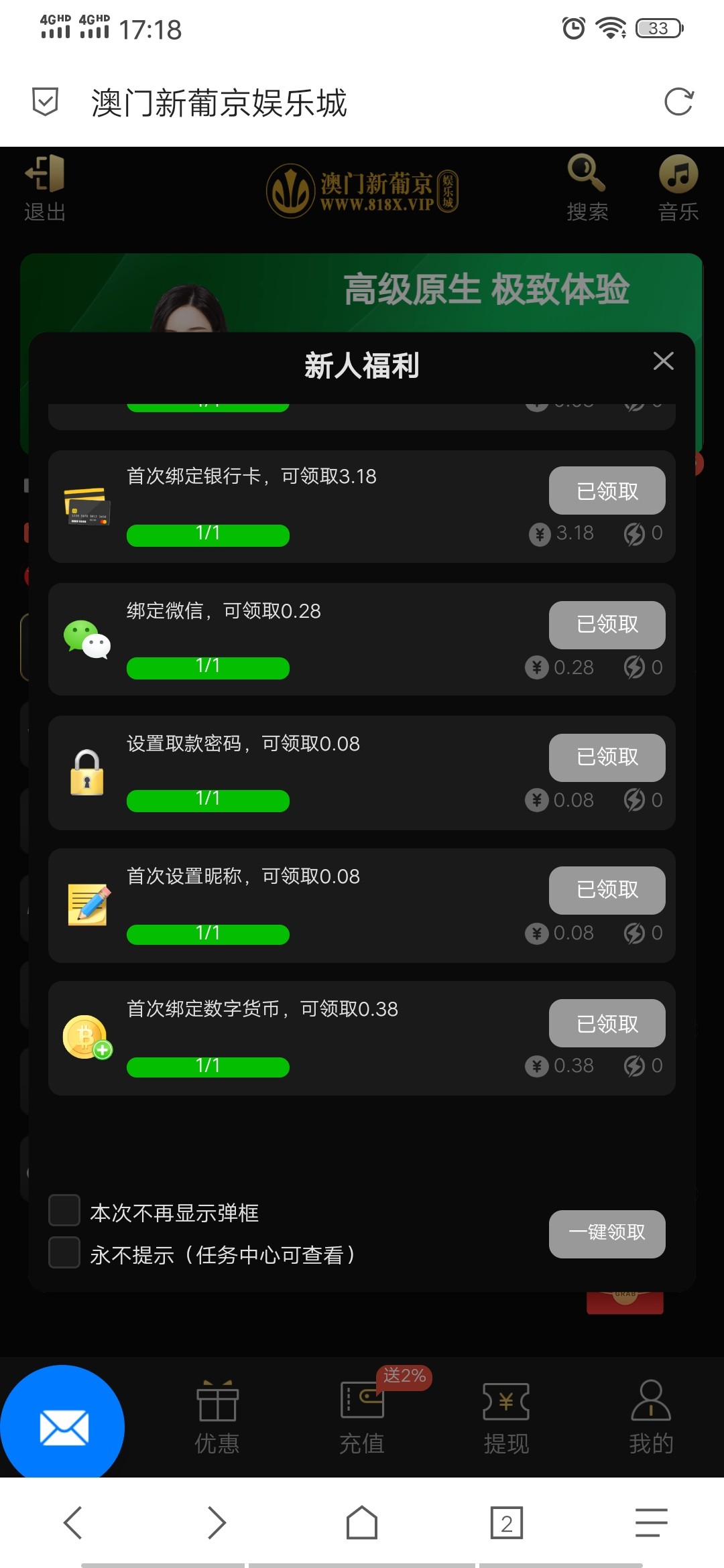Reload the page with the refresh icon
This screenshot has height=1568, width=724.
tap(678, 103)
